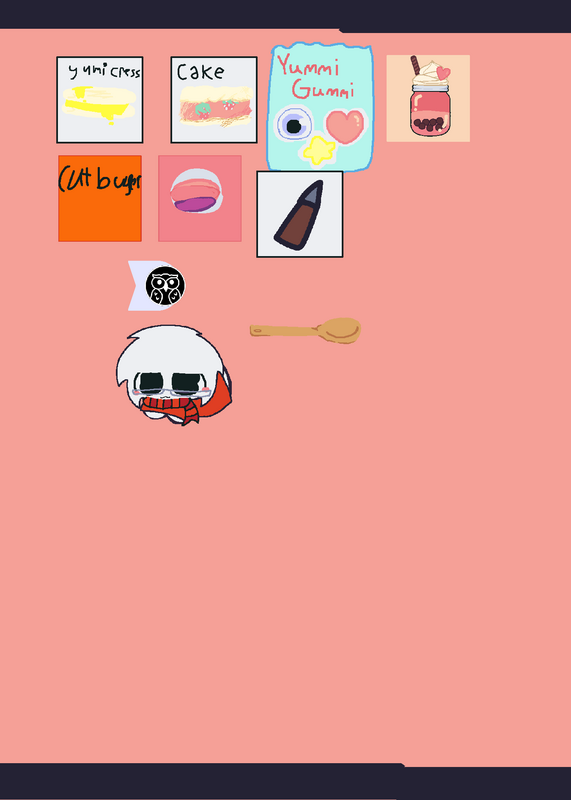Image resolution: width=571 pixels, height=800 pixels.
Task: Select the strawberry jar drink tile
Action: [428, 98]
